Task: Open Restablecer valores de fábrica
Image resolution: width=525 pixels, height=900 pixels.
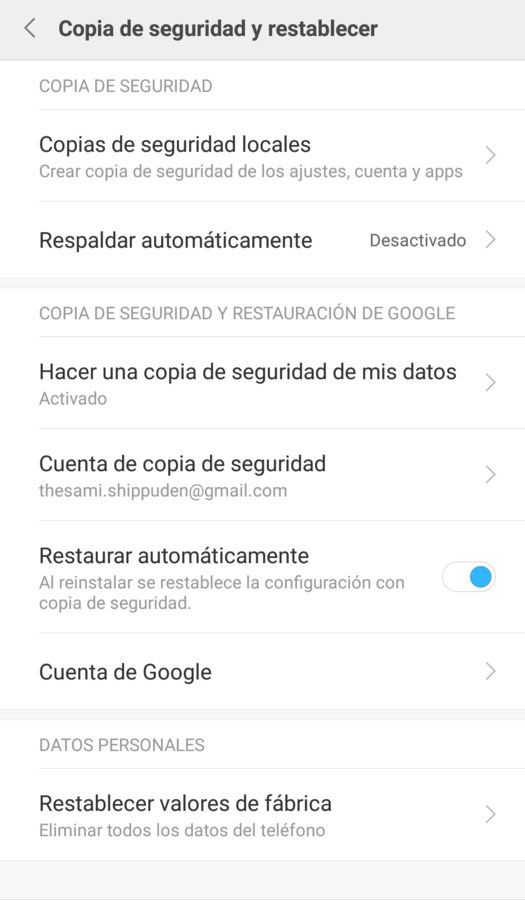Action: [262, 814]
